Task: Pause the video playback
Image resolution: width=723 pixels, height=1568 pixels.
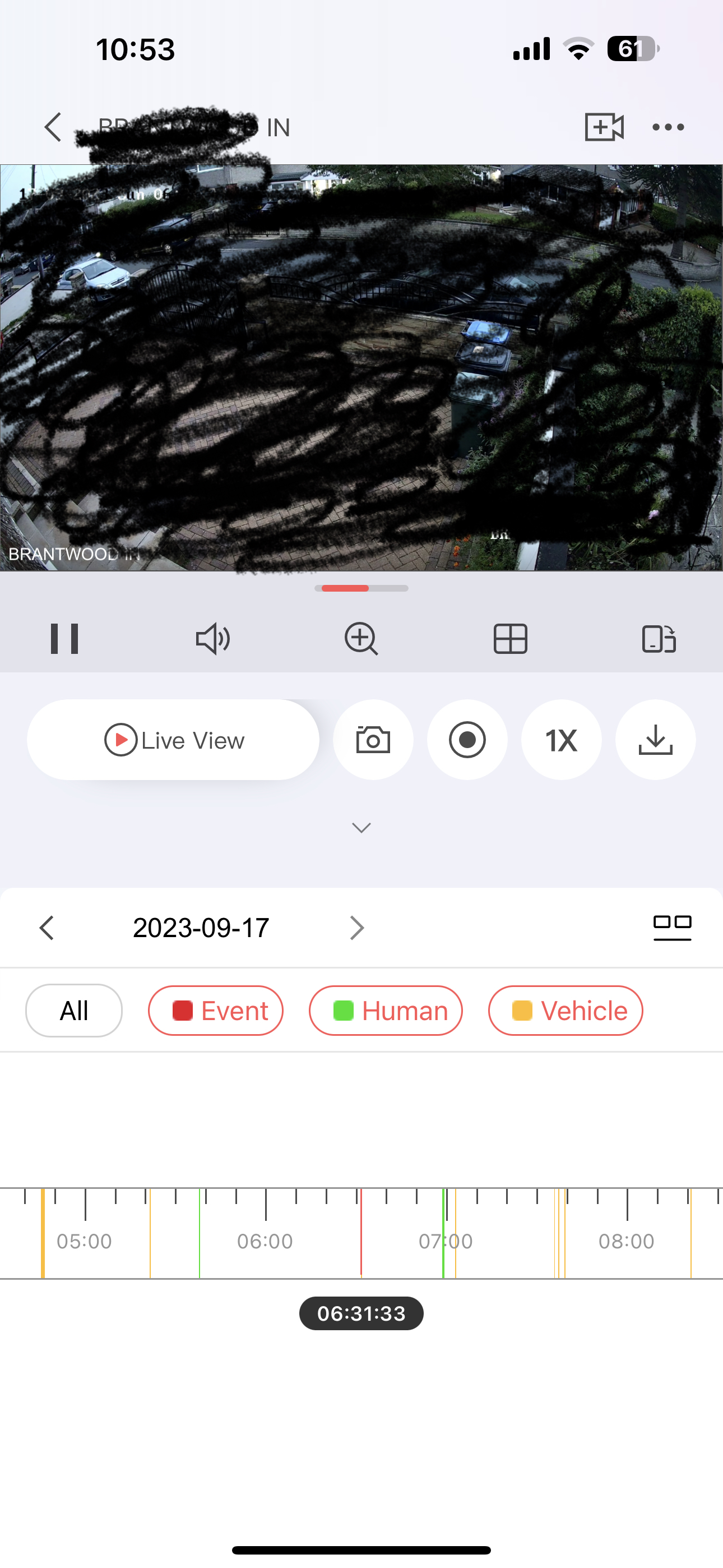Action: pos(64,639)
